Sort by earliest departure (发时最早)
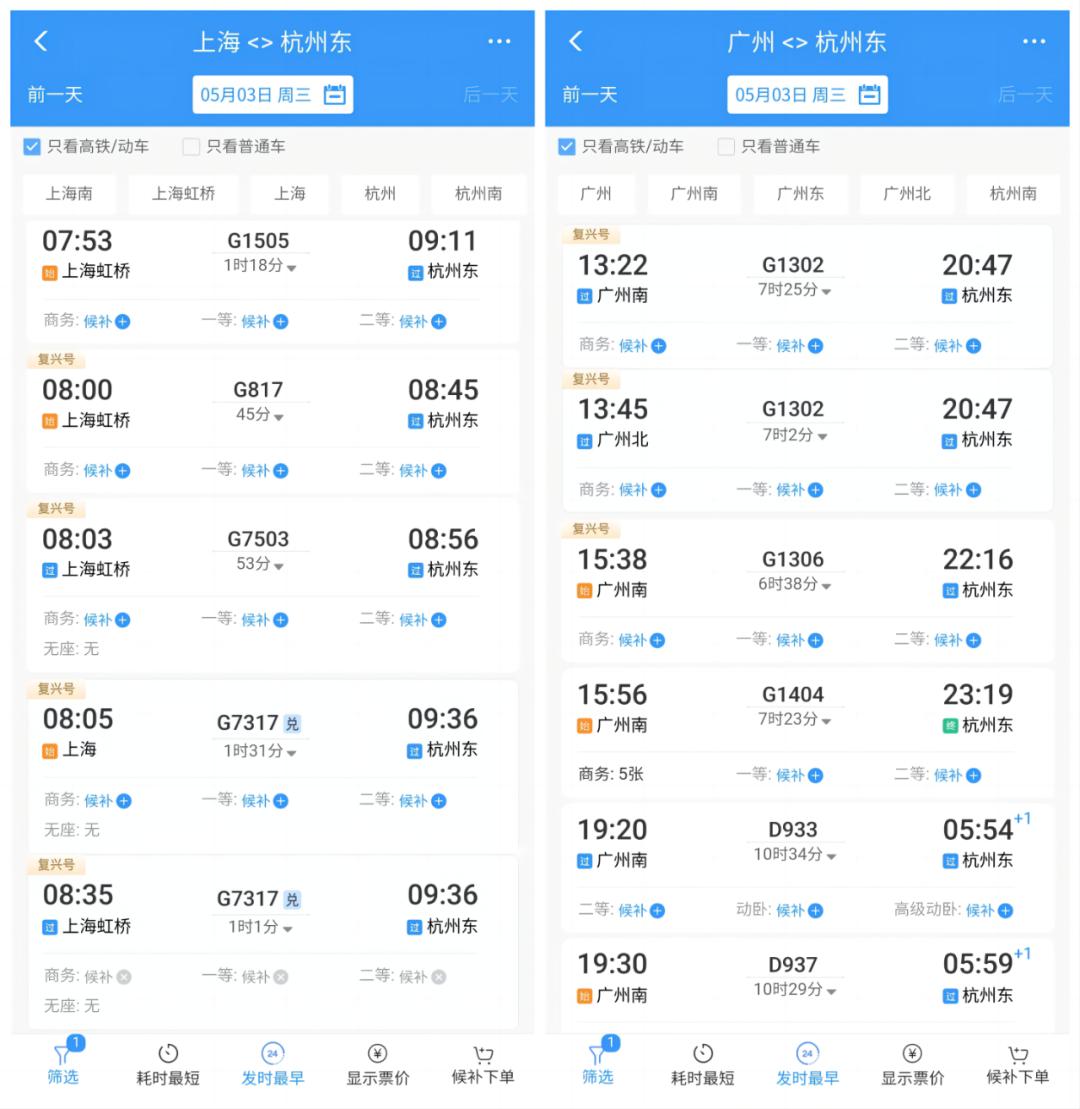Viewport: 1080px width, 1109px height. point(272,1065)
